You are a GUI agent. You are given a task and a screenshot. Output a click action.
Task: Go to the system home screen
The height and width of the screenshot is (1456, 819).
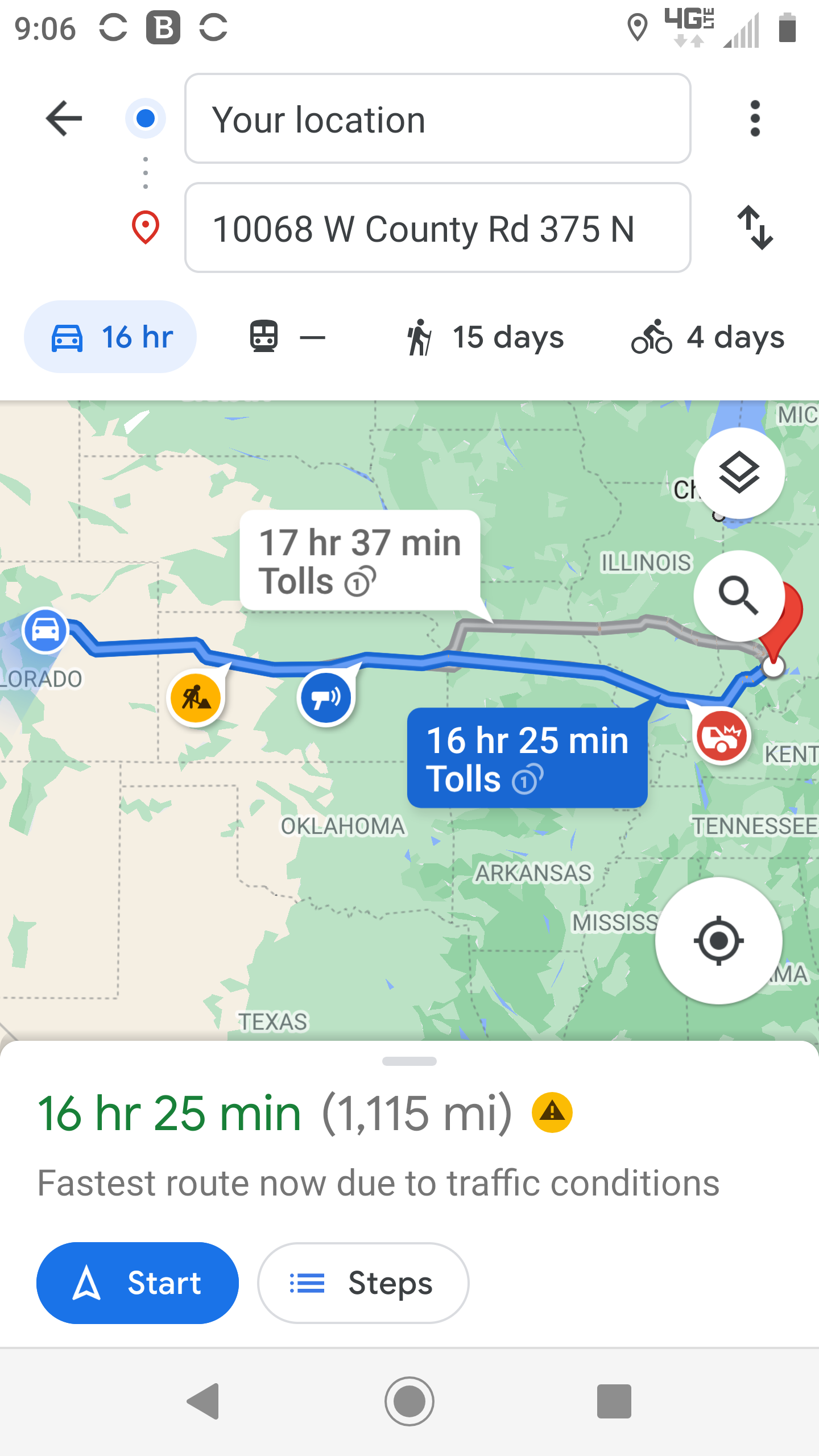(409, 1401)
